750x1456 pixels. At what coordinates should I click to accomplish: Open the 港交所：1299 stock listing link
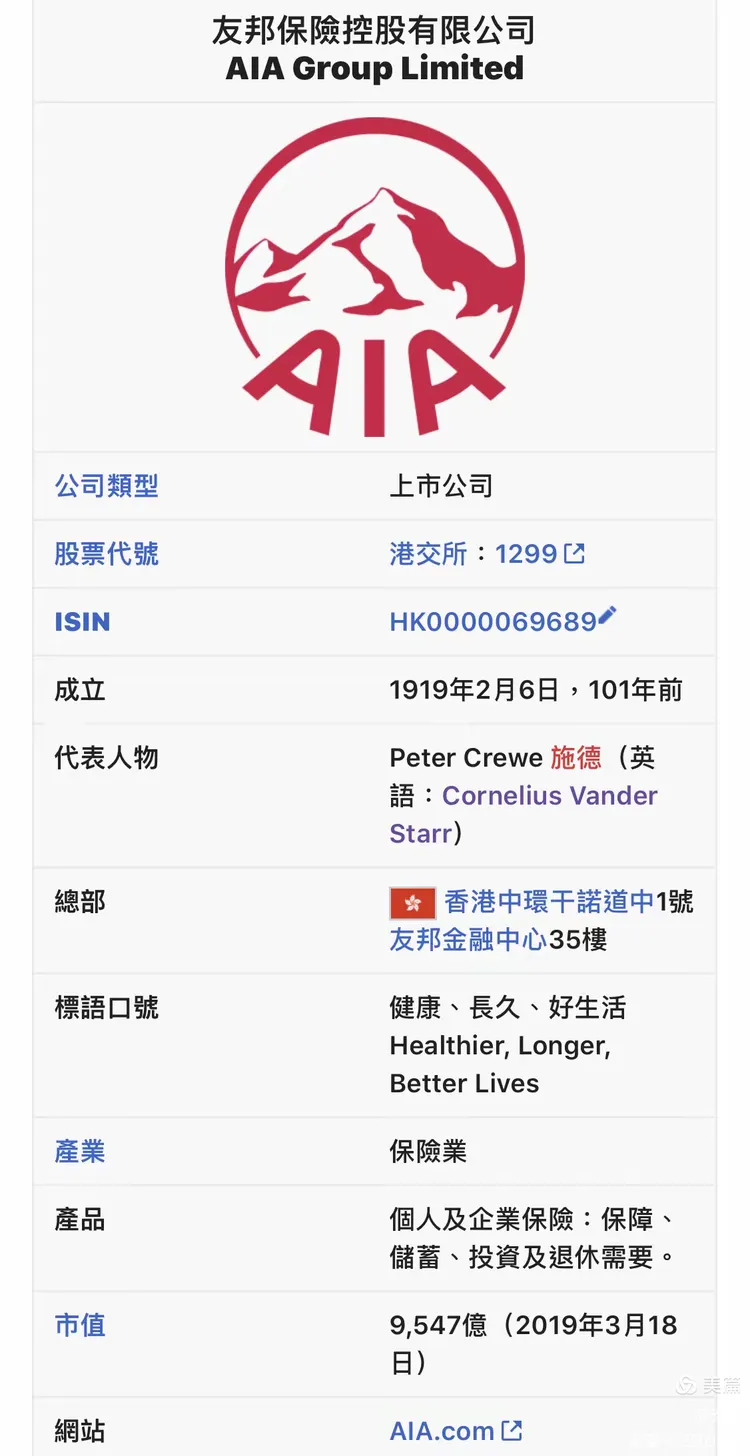pyautogui.click(x=470, y=553)
